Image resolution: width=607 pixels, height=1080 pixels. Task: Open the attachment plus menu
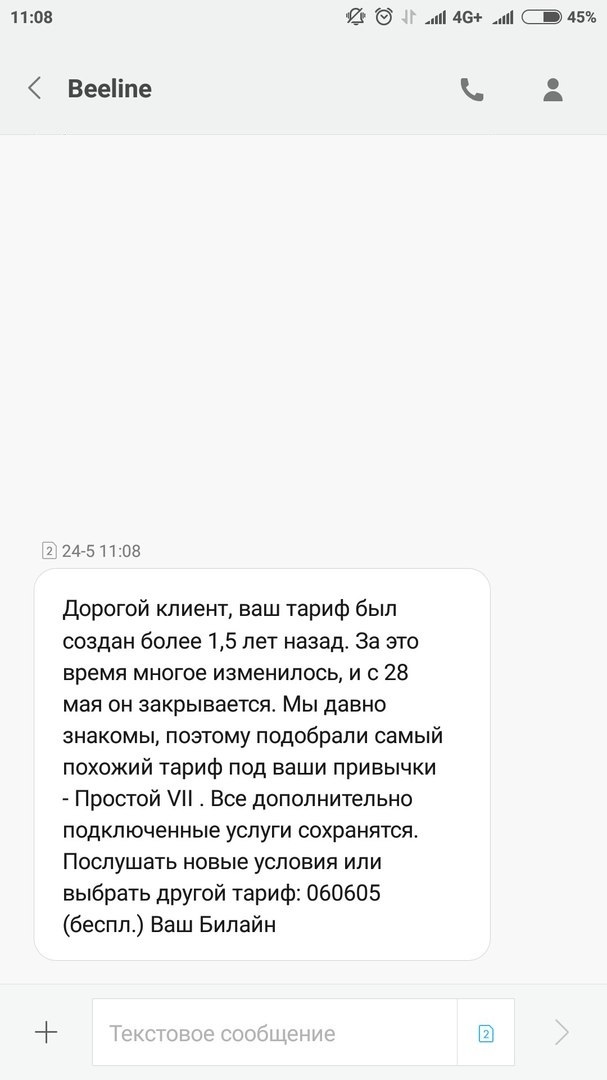pyautogui.click(x=46, y=1033)
